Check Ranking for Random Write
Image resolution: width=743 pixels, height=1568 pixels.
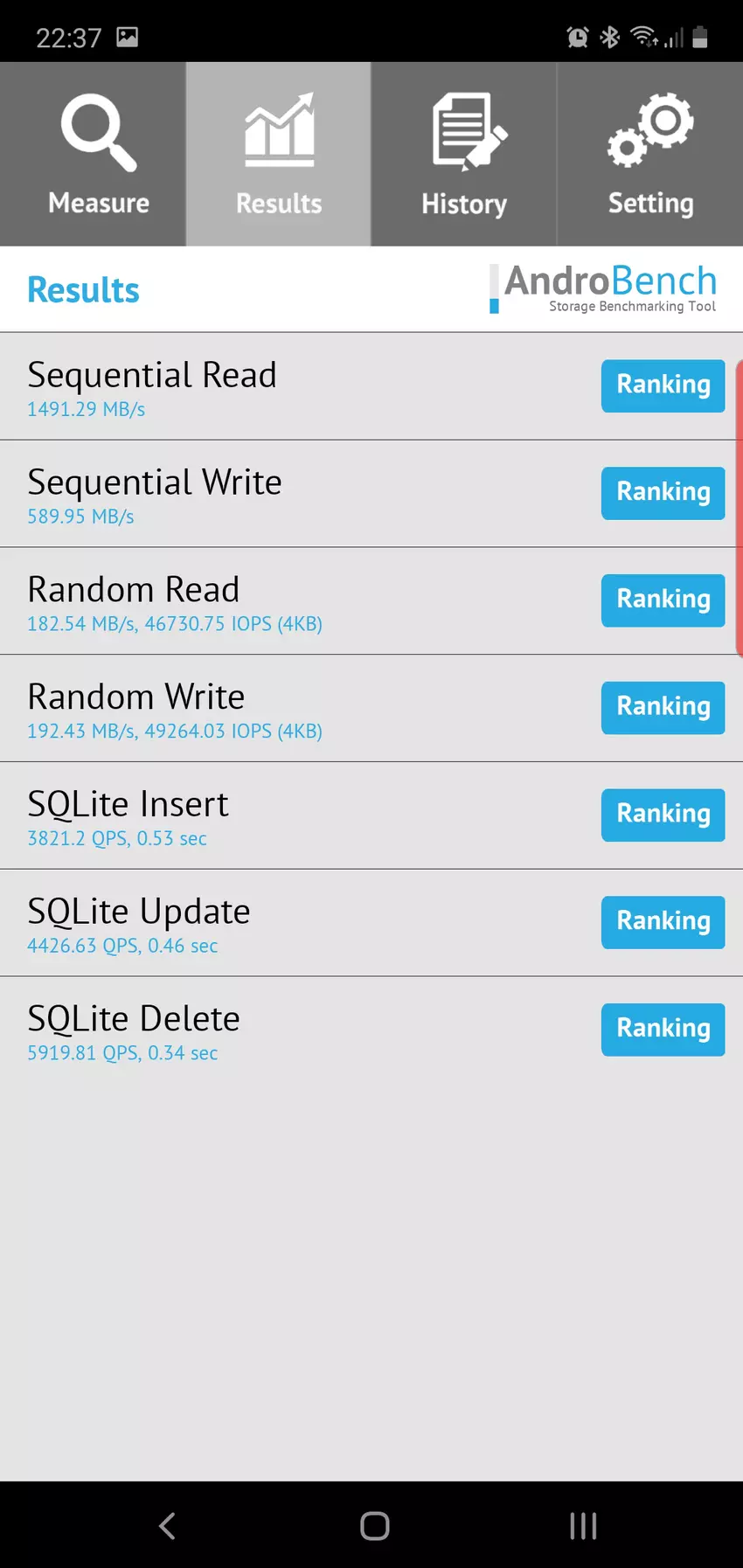tap(663, 707)
